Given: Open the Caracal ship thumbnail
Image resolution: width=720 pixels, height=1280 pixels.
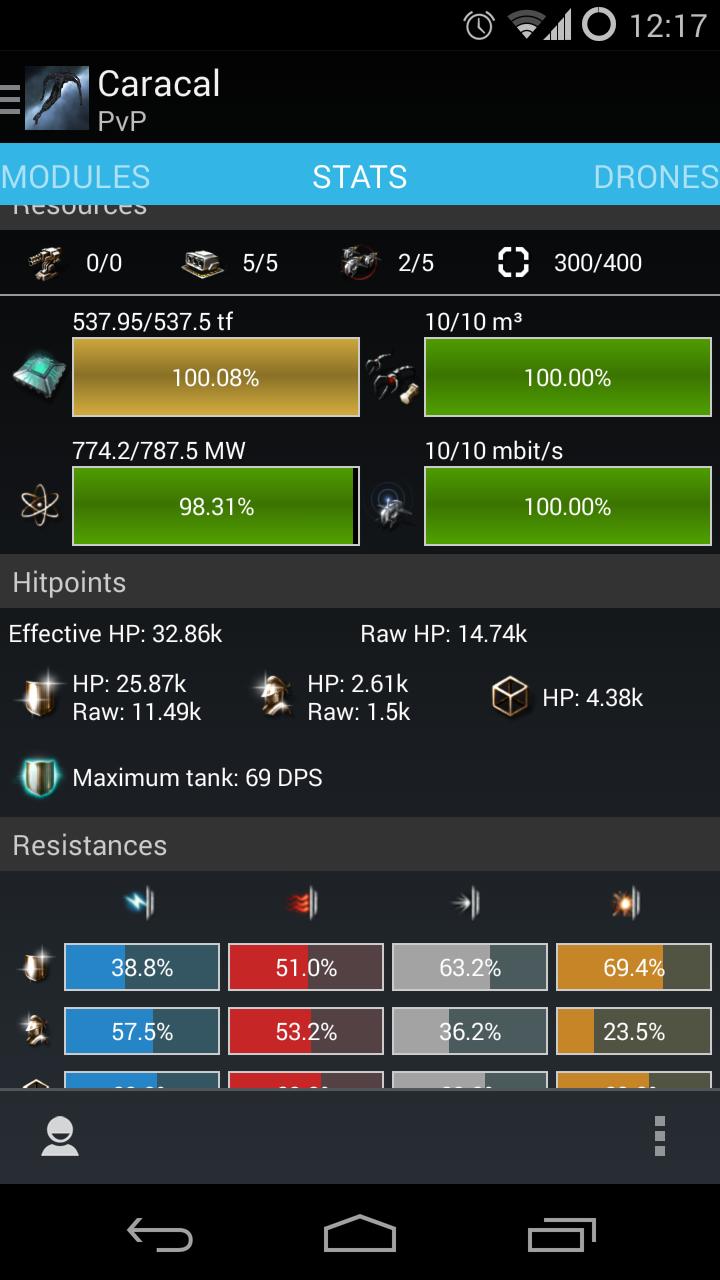Looking at the screenshot, I should click(x=56, y=97).
